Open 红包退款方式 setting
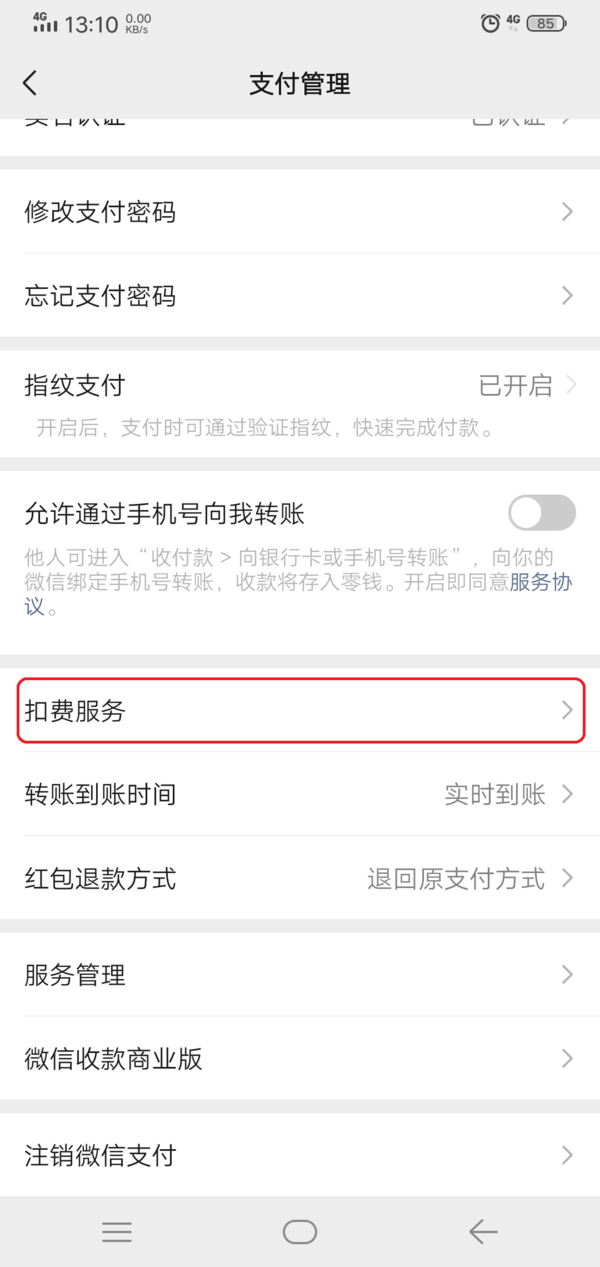This screenshot has height=1267, width=600. tap(300, 879)
